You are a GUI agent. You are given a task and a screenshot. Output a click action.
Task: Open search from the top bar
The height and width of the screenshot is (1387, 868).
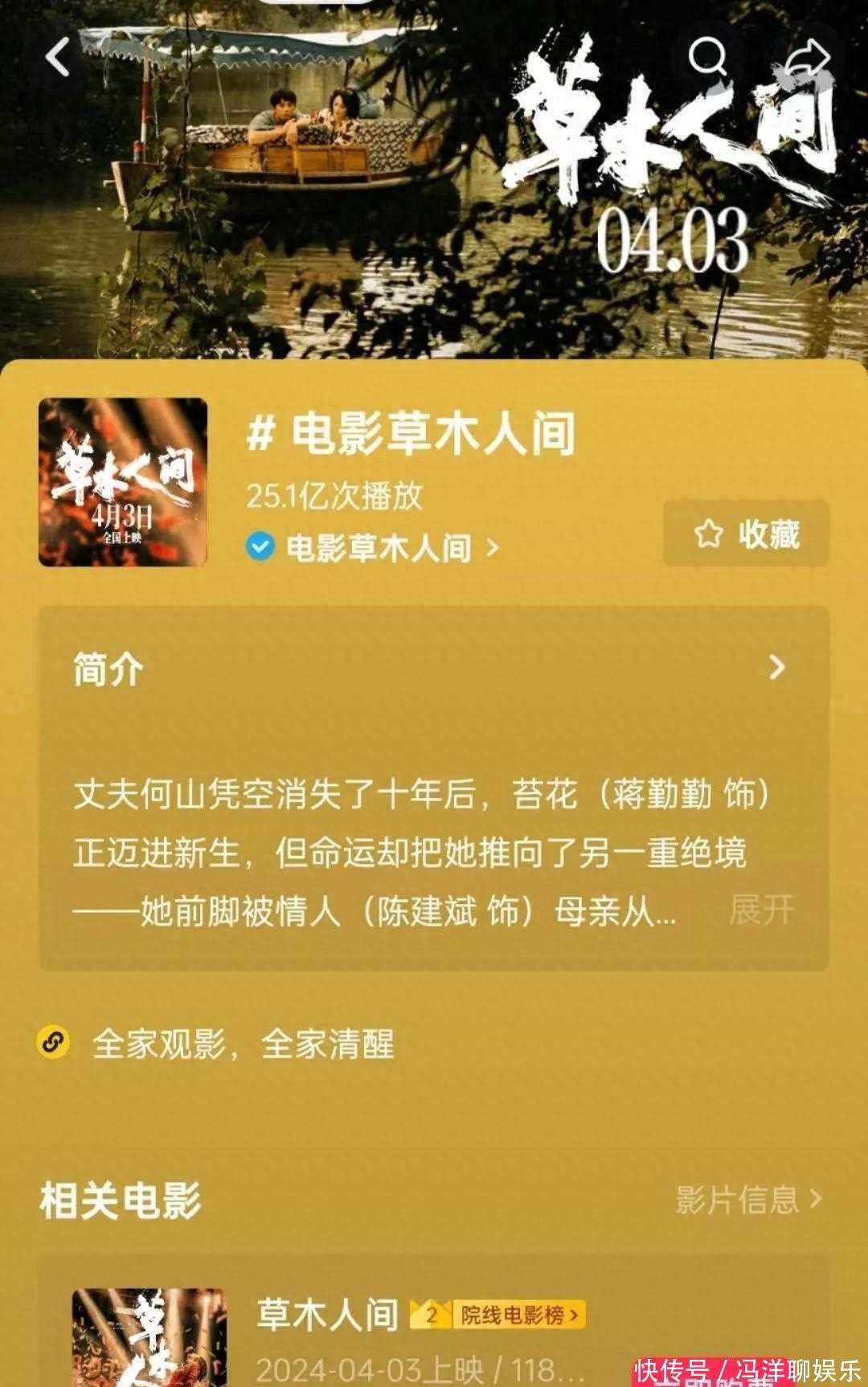[x=707, y=56]
